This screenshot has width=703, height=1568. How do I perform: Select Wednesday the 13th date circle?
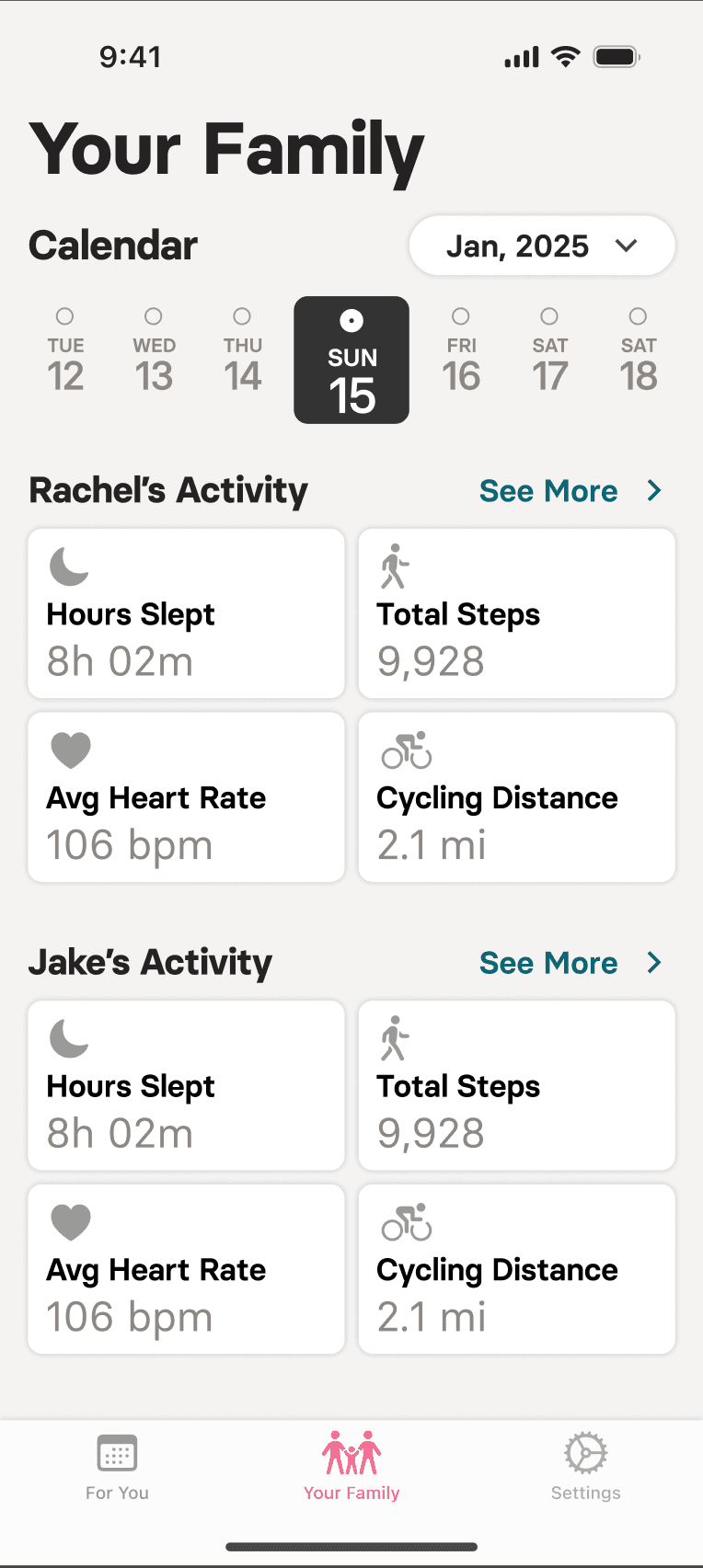point(154,359)
